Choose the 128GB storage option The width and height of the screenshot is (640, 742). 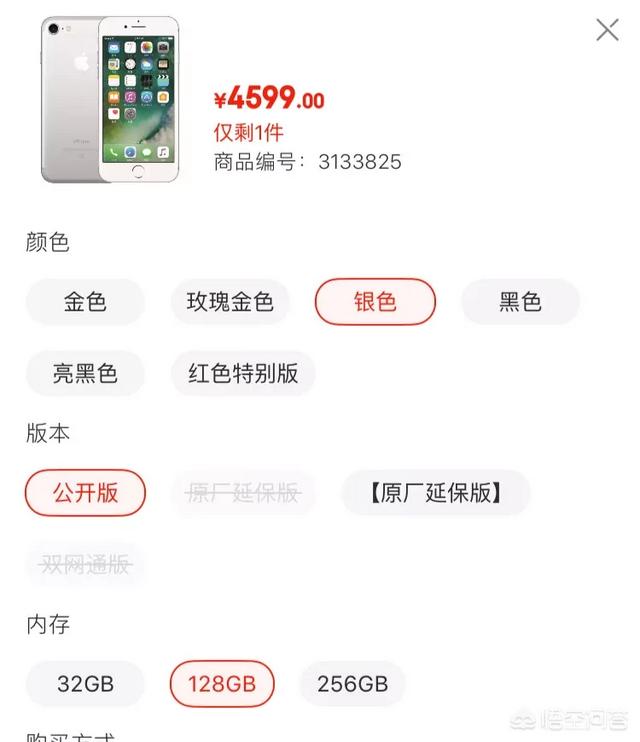click(222, 684)
